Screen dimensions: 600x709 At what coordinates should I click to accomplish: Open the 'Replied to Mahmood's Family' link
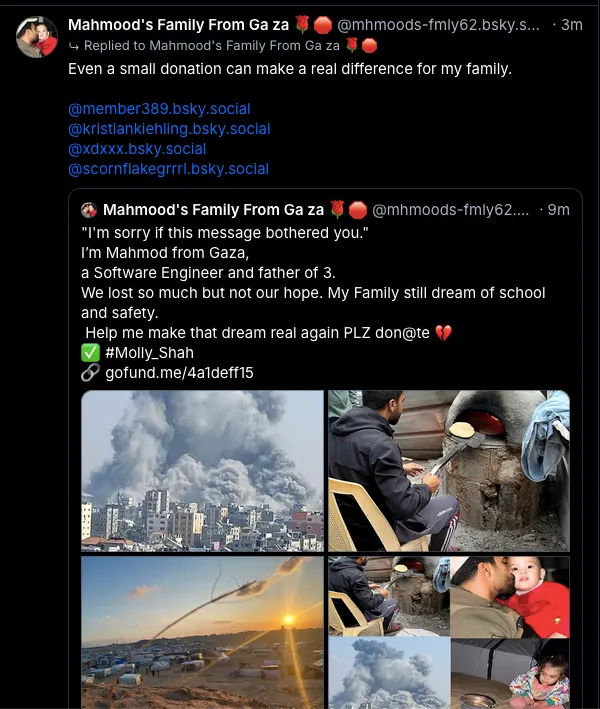tap(211, 46)
